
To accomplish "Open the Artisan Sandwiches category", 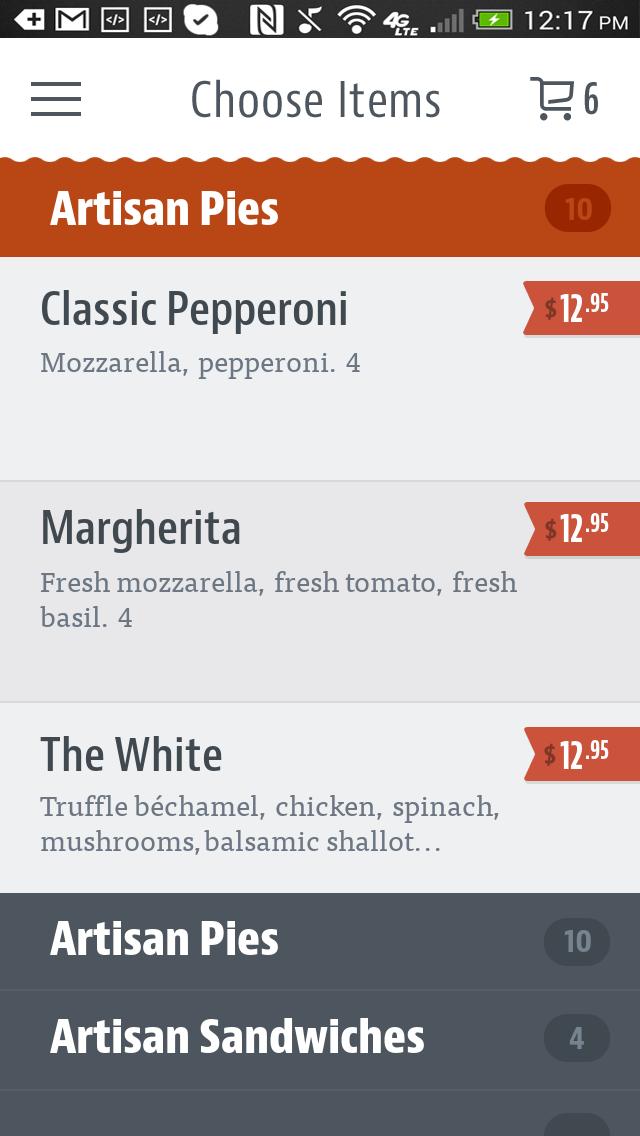I will (x=320, y=1038).
